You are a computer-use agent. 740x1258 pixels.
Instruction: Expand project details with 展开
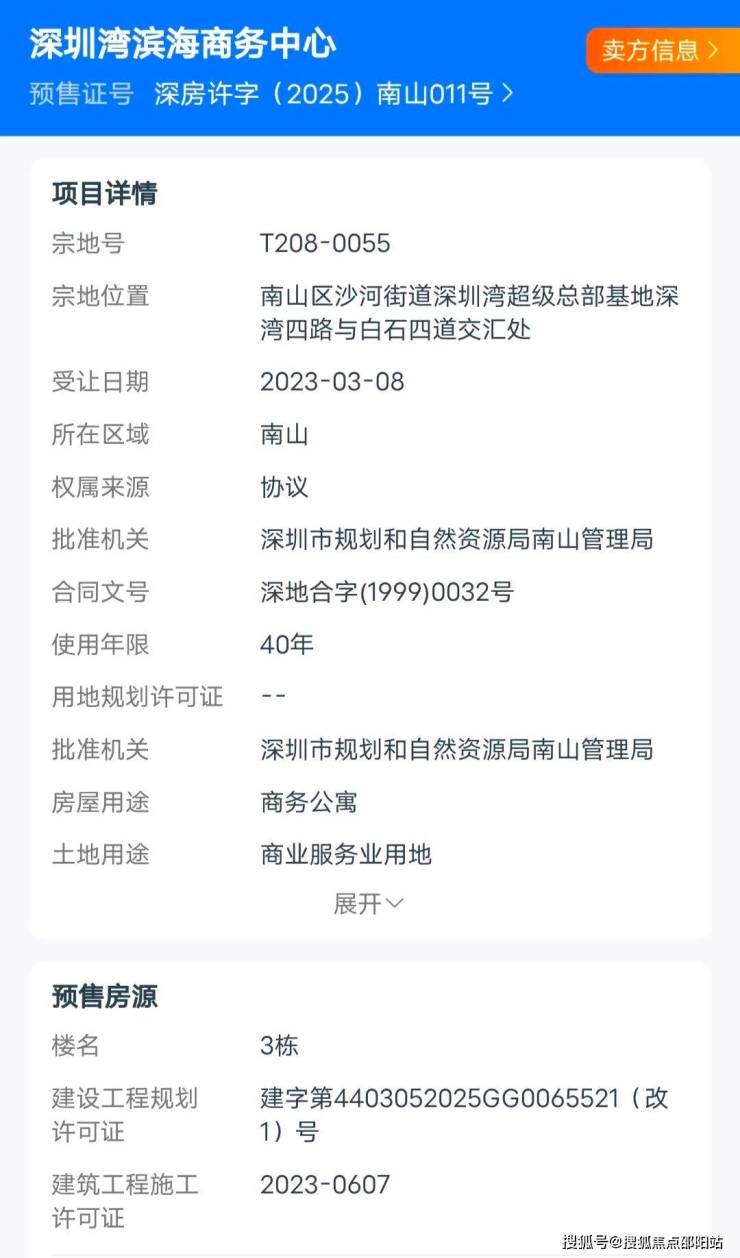(368, 904)
